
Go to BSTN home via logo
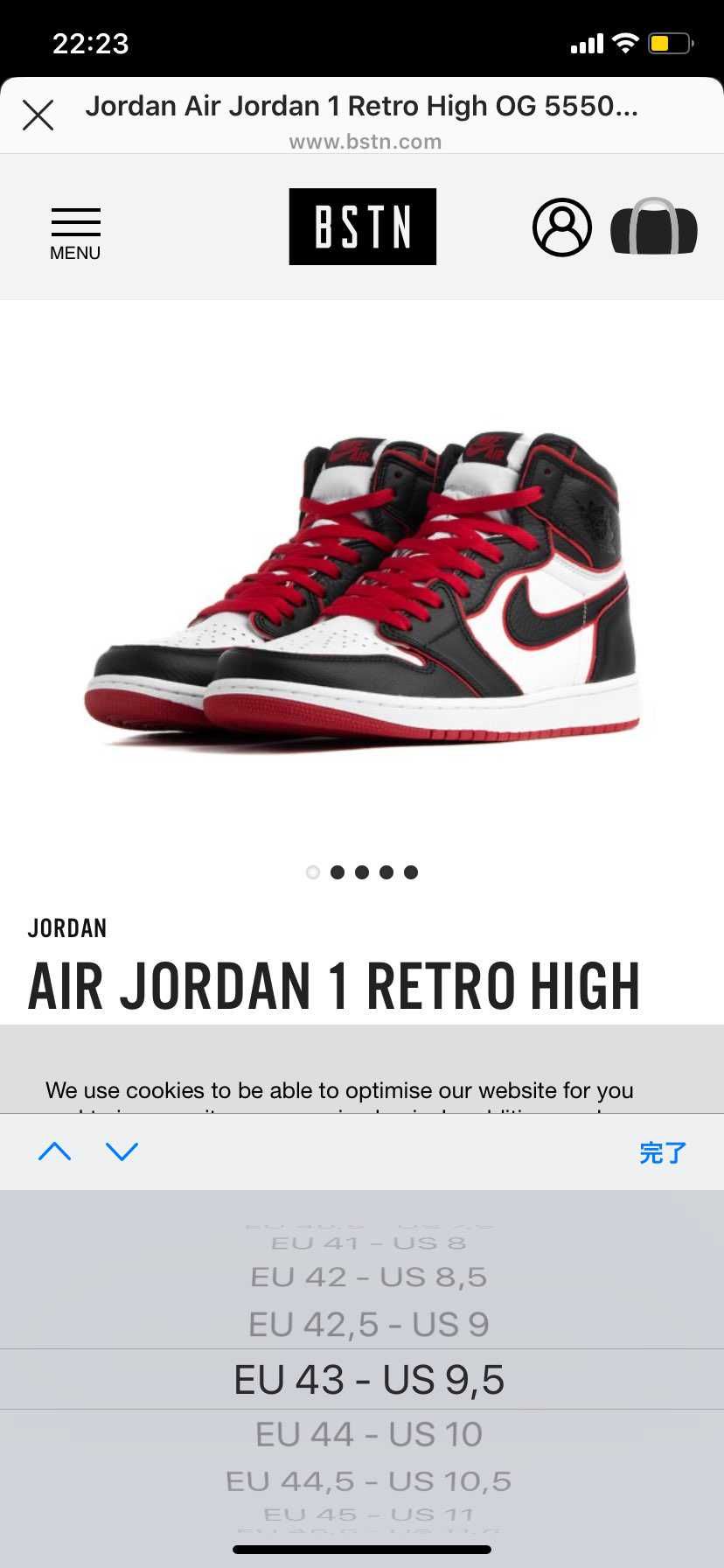coord(363,227)
